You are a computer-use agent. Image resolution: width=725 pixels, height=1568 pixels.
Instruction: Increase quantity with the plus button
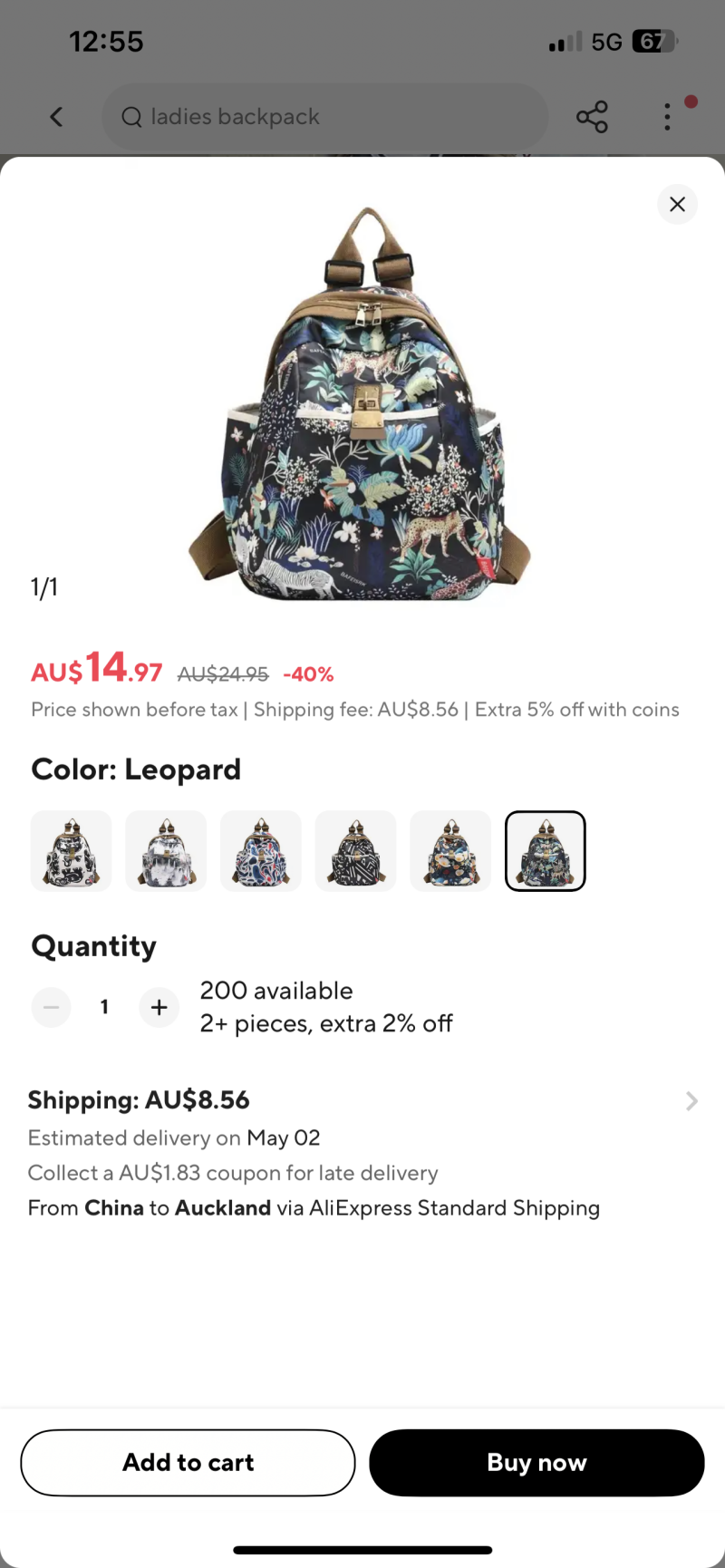[159, 1007]
